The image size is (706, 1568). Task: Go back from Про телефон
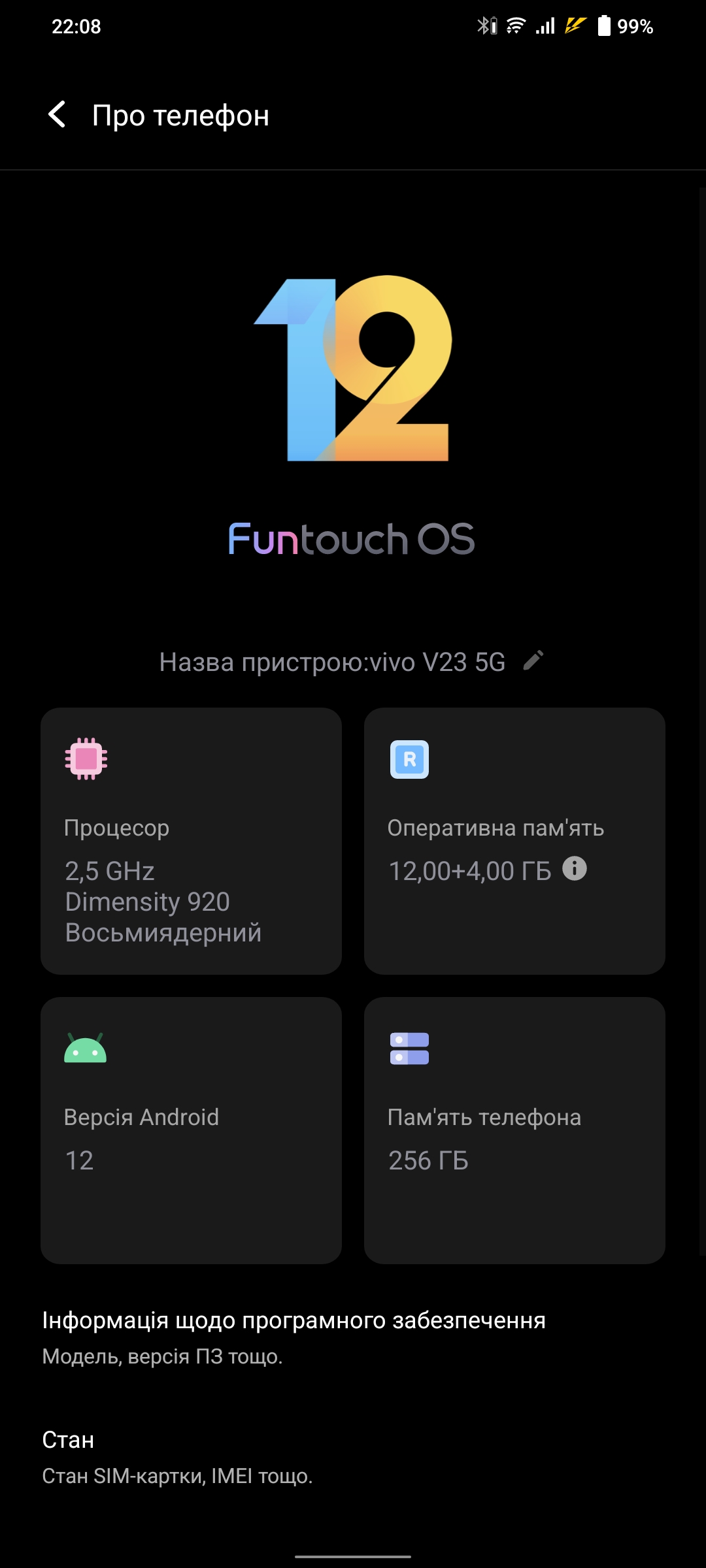tap(58, 115)
